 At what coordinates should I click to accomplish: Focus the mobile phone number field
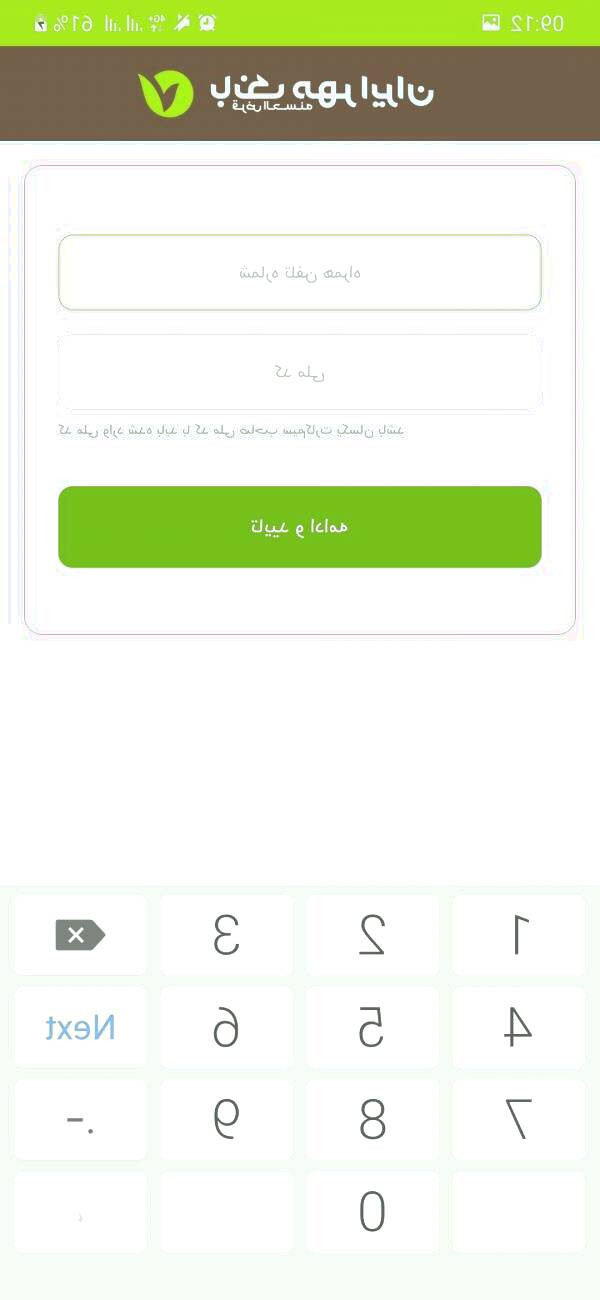click(300, 272)
